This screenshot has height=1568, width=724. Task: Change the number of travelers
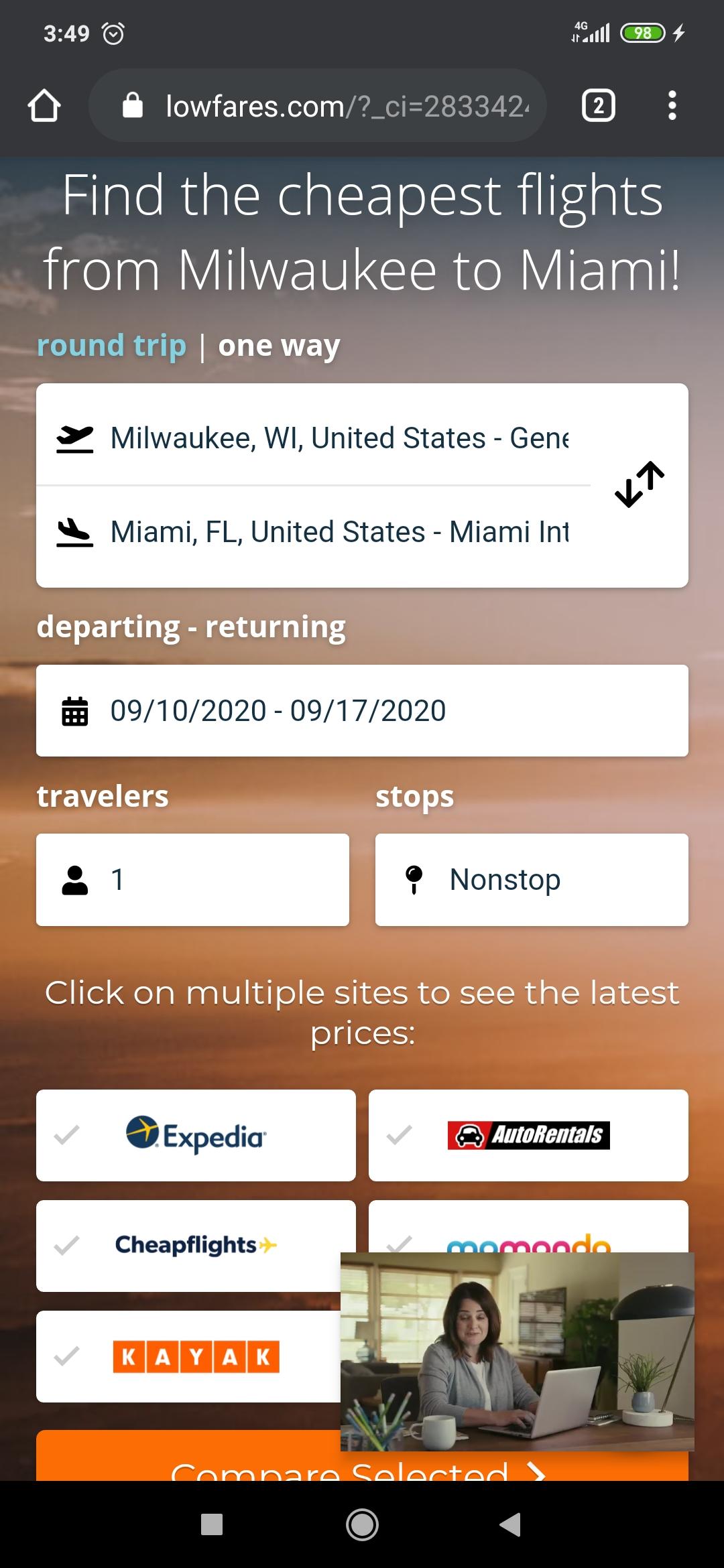192,880
